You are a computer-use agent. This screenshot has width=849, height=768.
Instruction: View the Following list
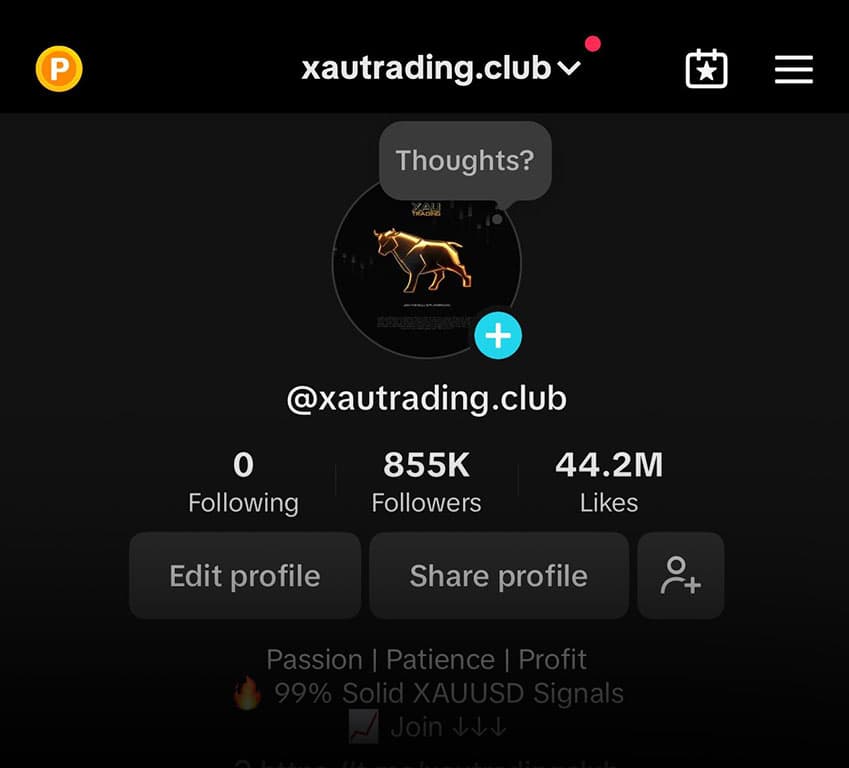click(x=243, y=482)
